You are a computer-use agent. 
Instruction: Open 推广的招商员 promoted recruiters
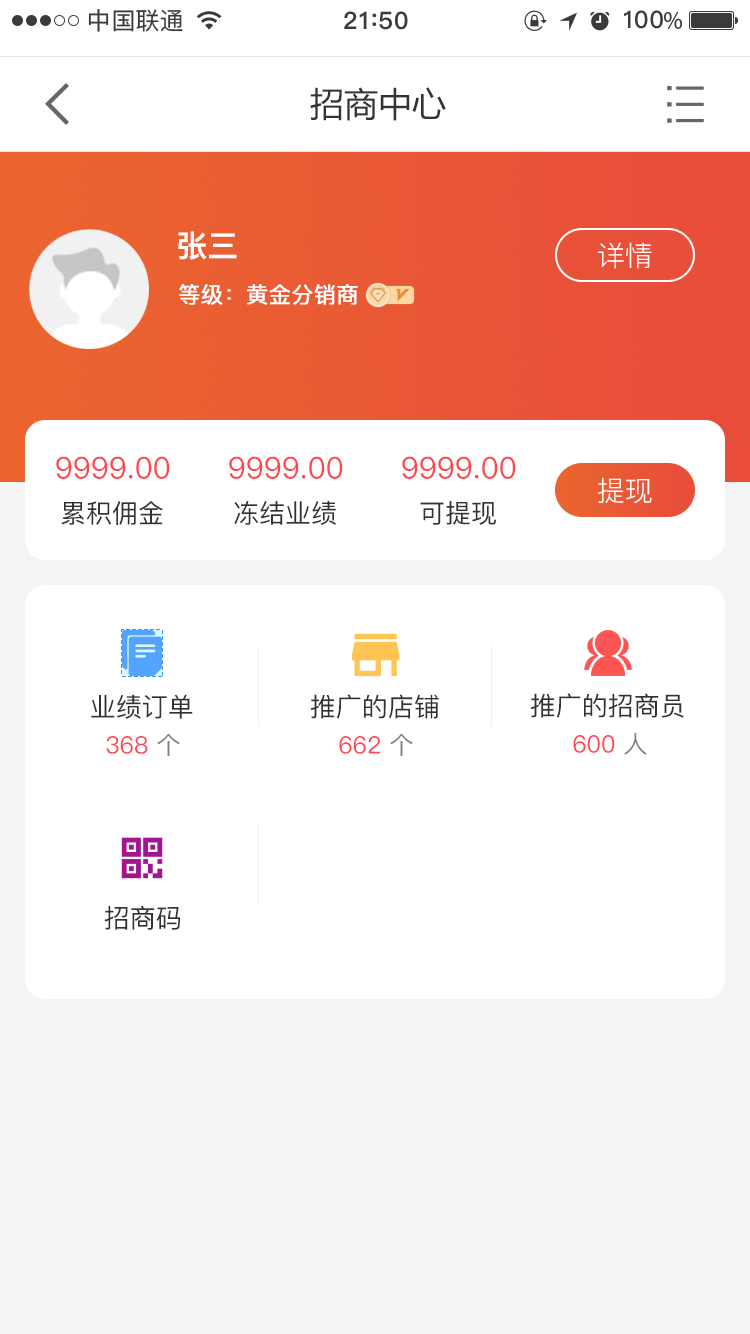click(607, 692)
